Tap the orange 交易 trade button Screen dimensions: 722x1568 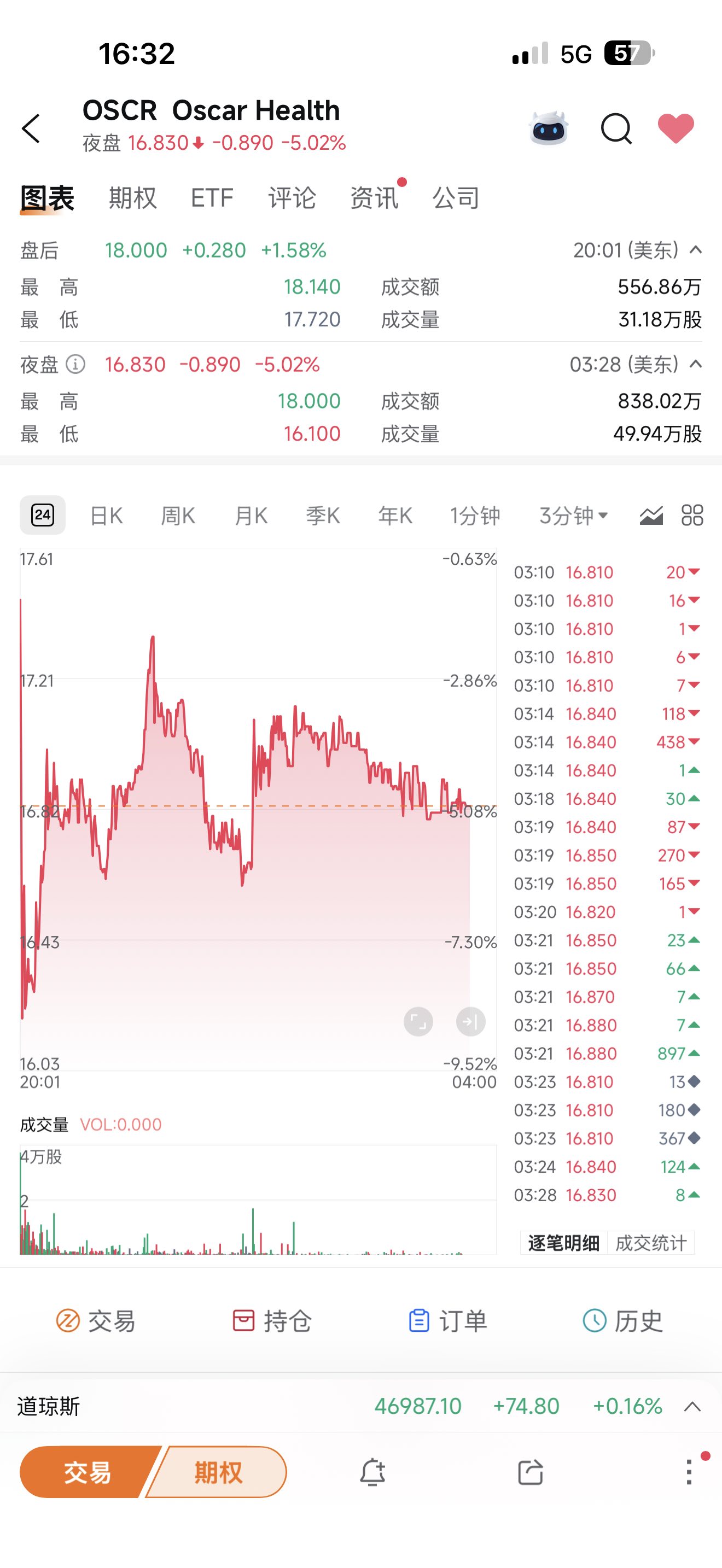point(86,1472)
